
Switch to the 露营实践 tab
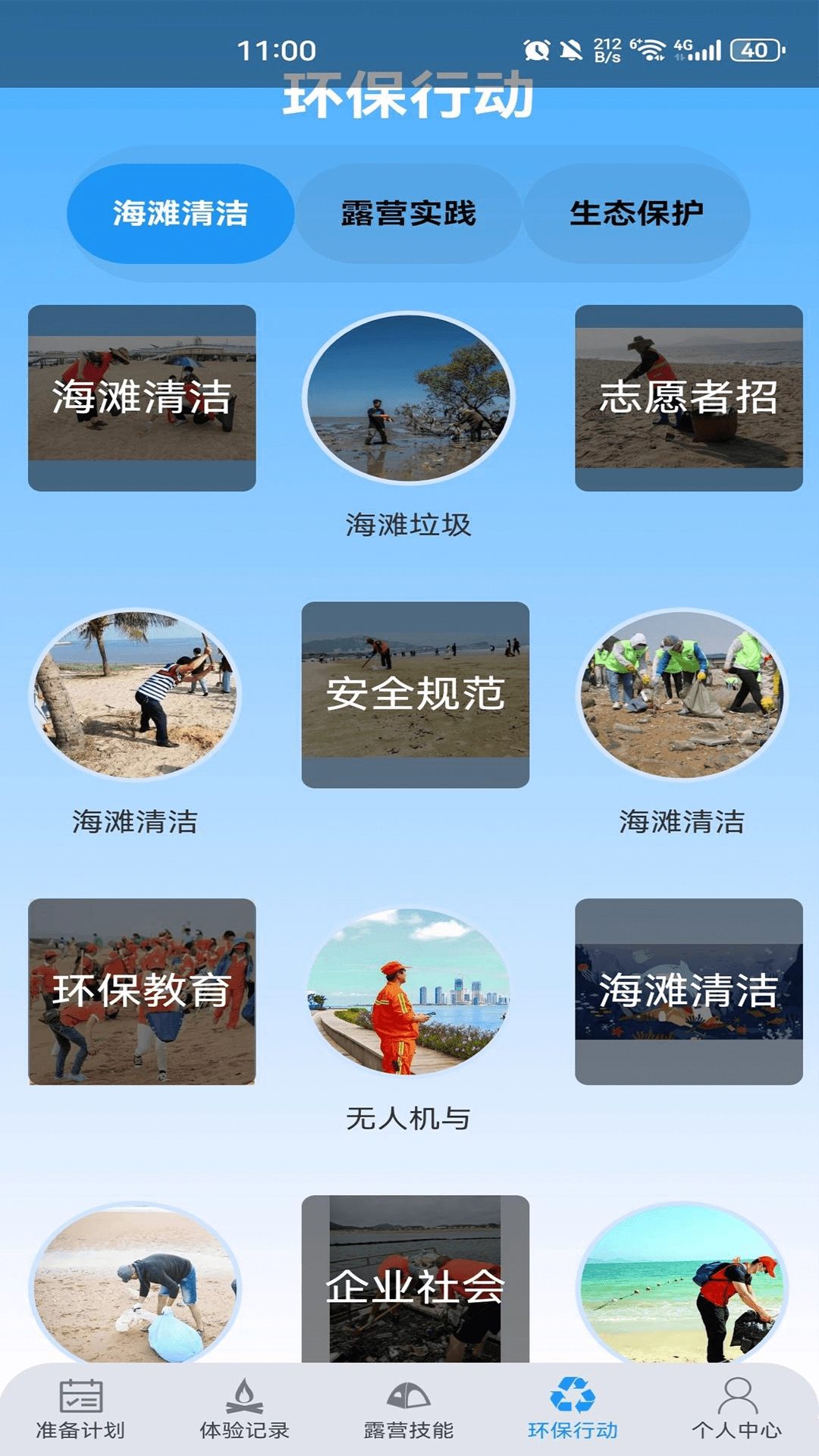coord(409,214)
